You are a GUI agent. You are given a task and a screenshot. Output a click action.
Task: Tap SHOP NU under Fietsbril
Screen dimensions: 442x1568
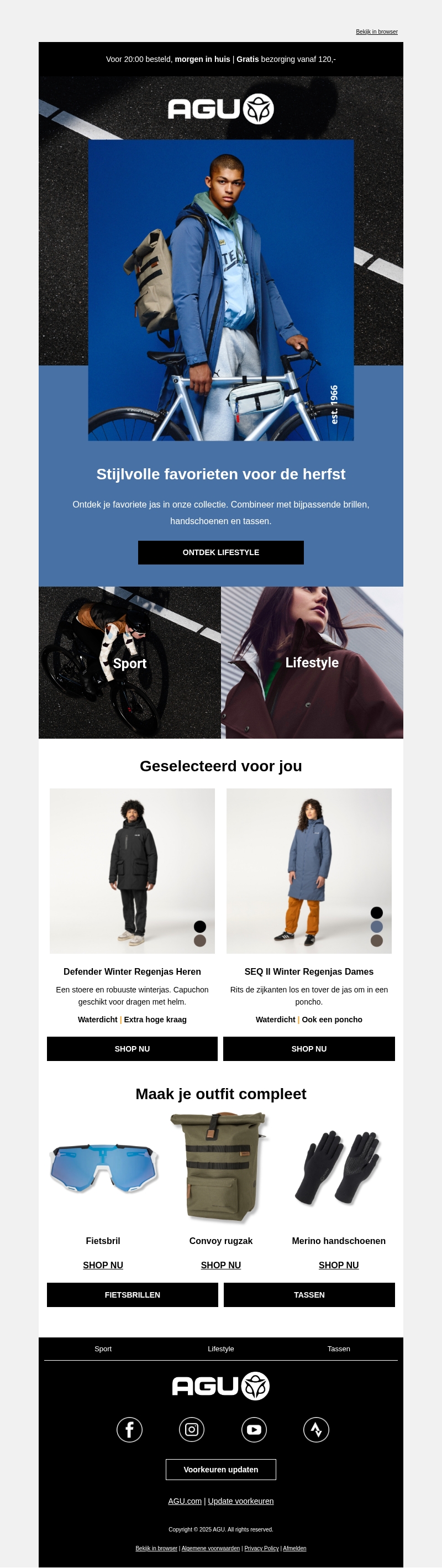pyautogui.click(x=103, y=1265)
